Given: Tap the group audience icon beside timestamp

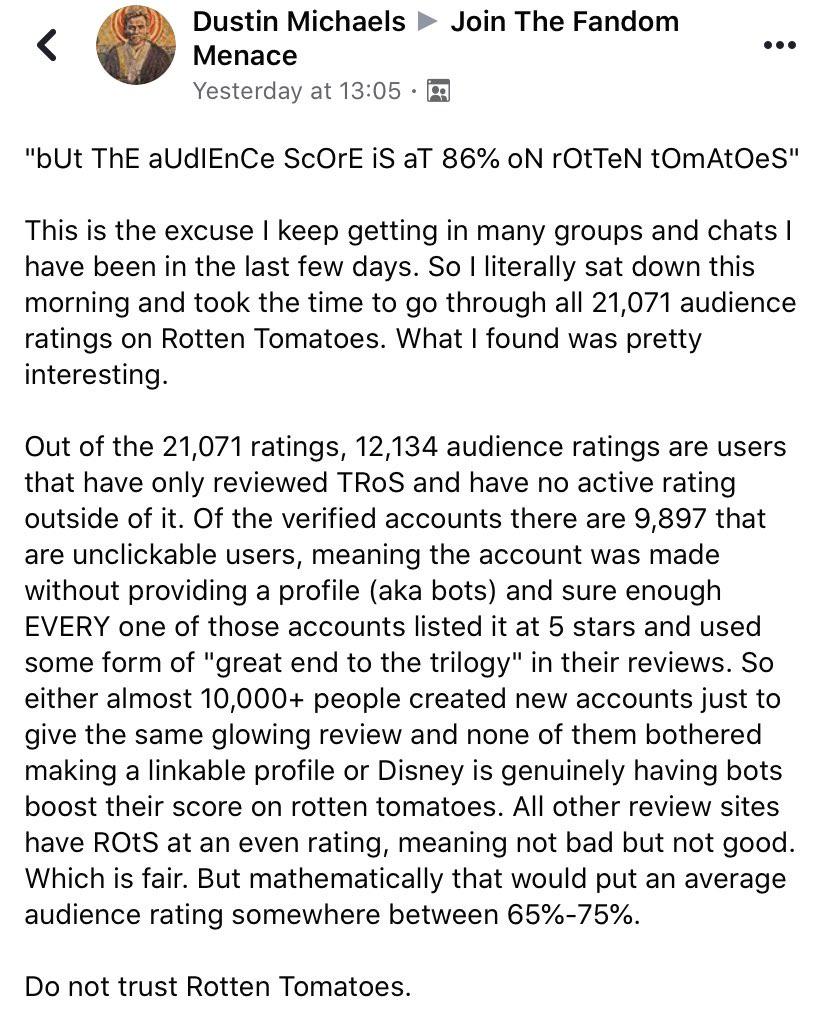Looking at the screenshot, I should pyautogui.click(x=439, y=91).
